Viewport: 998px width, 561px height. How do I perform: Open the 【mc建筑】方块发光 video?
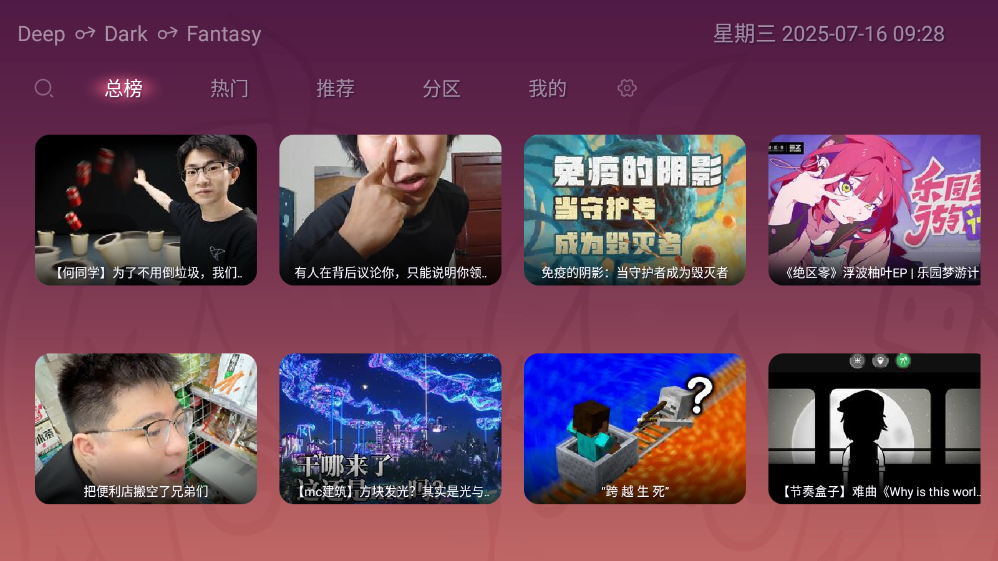coord(390,428)
